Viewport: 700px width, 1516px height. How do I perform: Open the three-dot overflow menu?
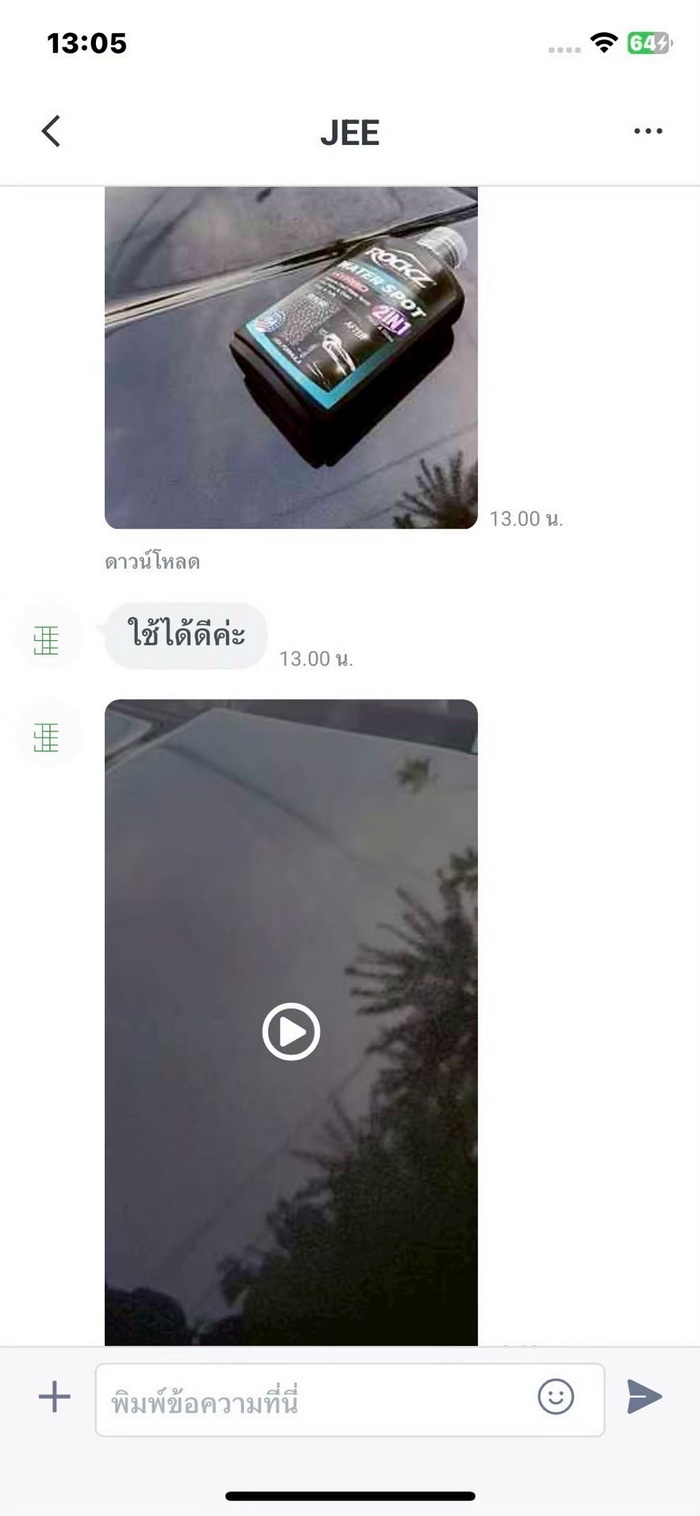[648, 131]
